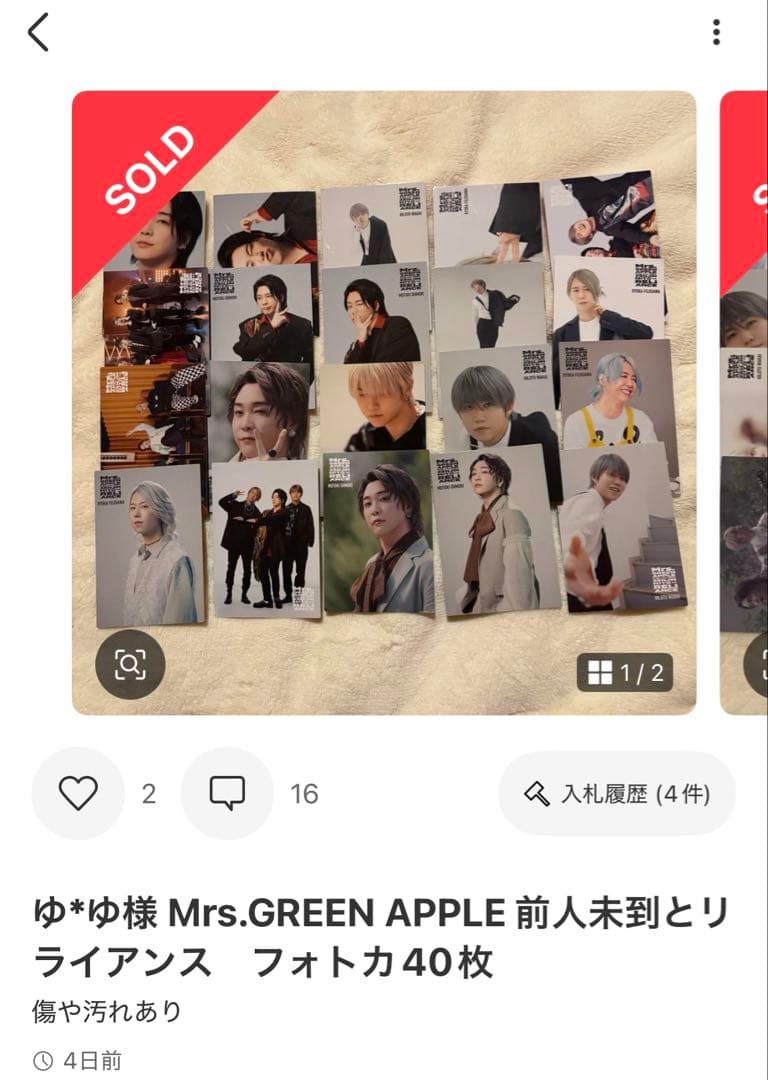Tap the 傷や汚れあり condition label

point(100,1012)
